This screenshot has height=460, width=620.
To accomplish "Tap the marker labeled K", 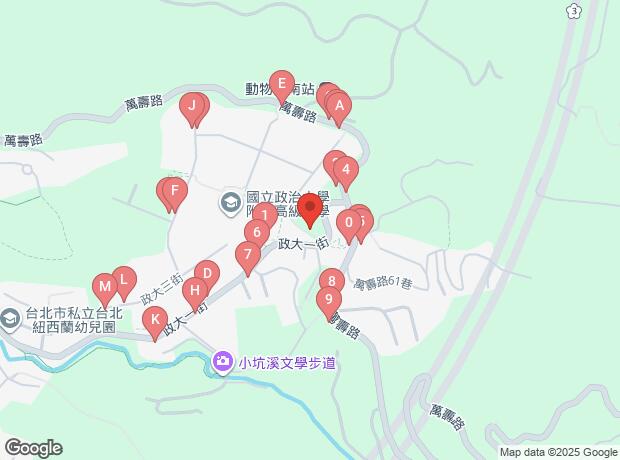I will point(154,320).
